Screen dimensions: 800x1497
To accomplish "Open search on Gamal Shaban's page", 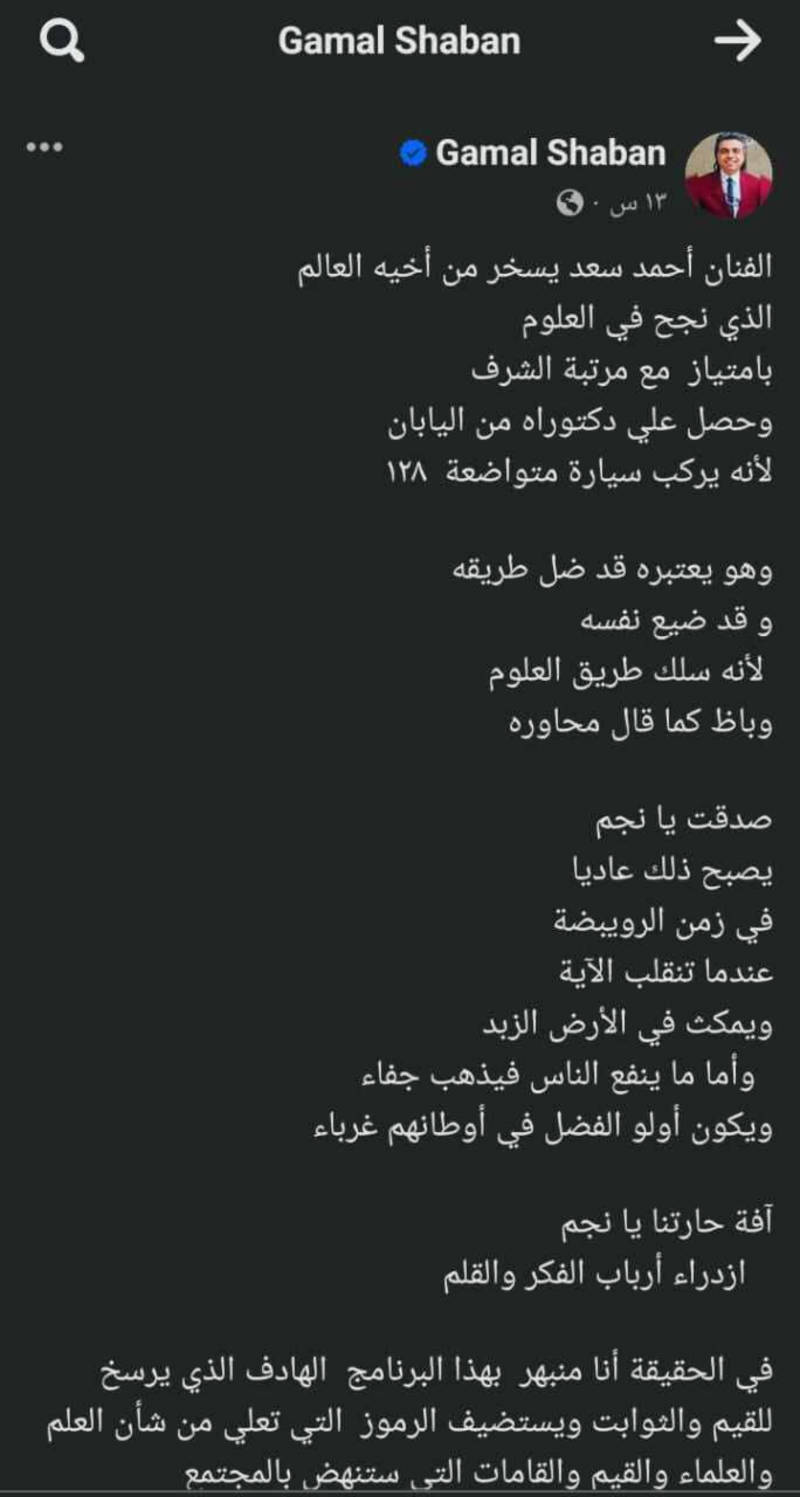I will click(x=61, y=43).
